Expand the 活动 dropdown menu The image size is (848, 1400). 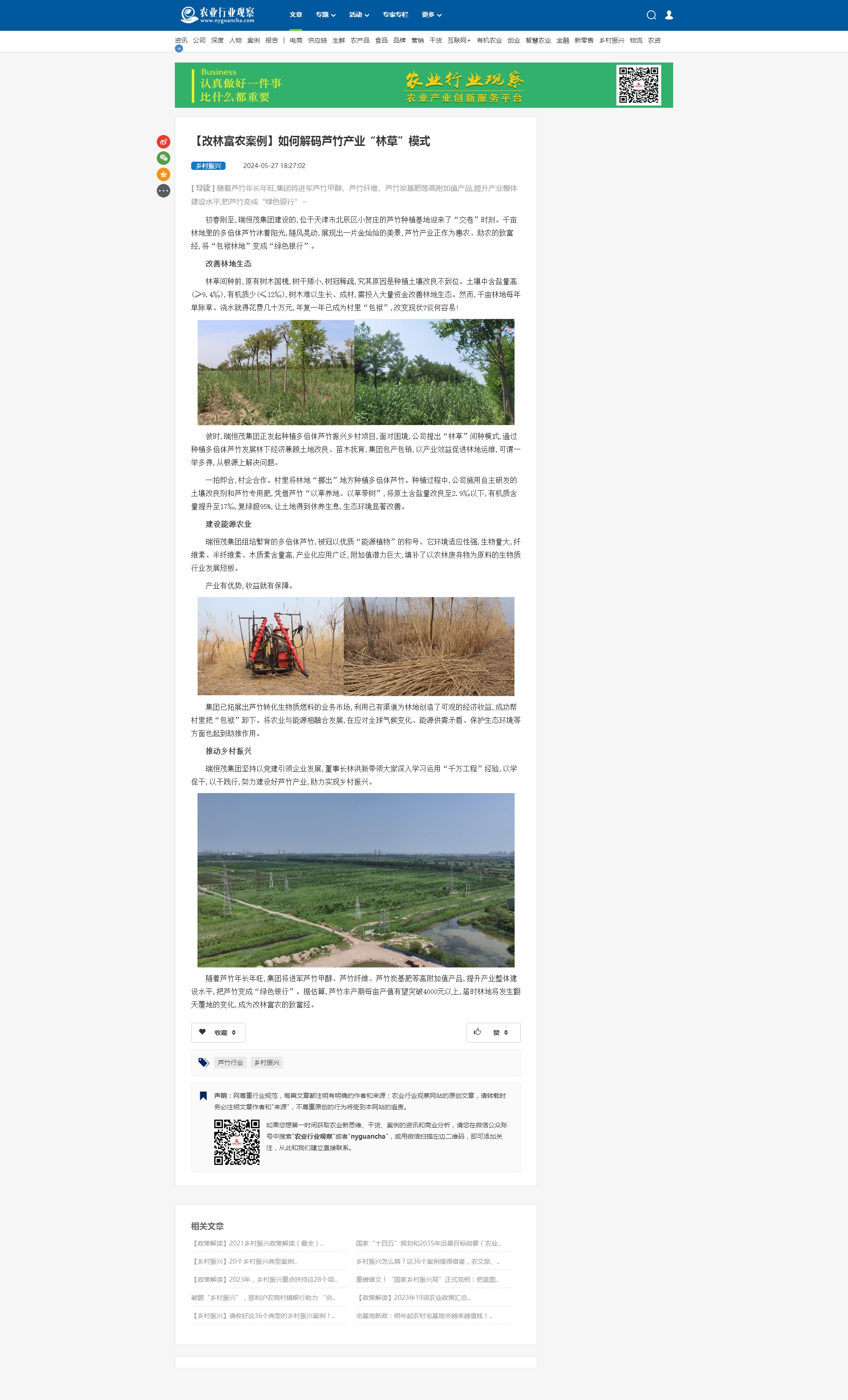pos(359,15)
